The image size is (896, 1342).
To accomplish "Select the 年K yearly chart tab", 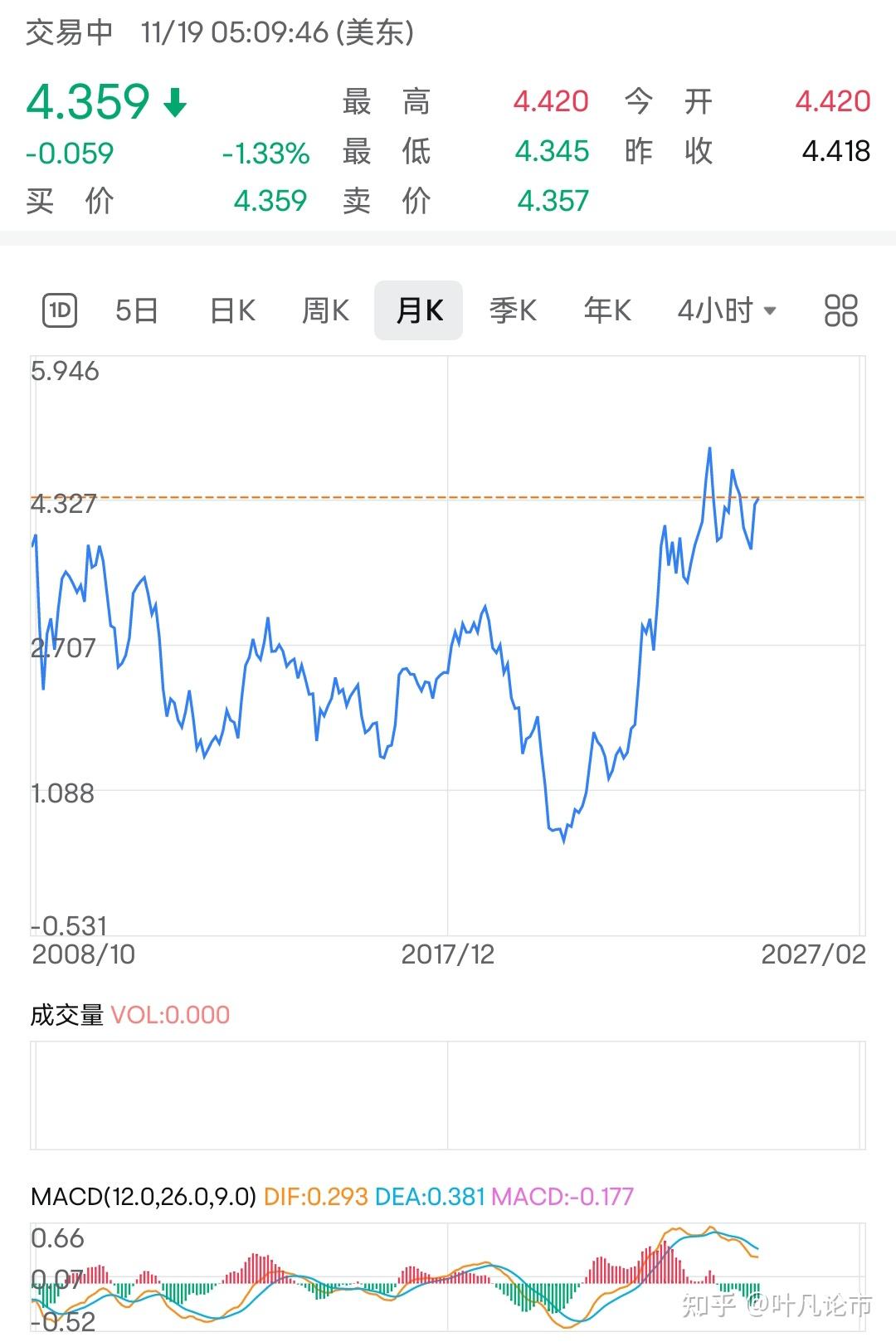I will [606, 309].
